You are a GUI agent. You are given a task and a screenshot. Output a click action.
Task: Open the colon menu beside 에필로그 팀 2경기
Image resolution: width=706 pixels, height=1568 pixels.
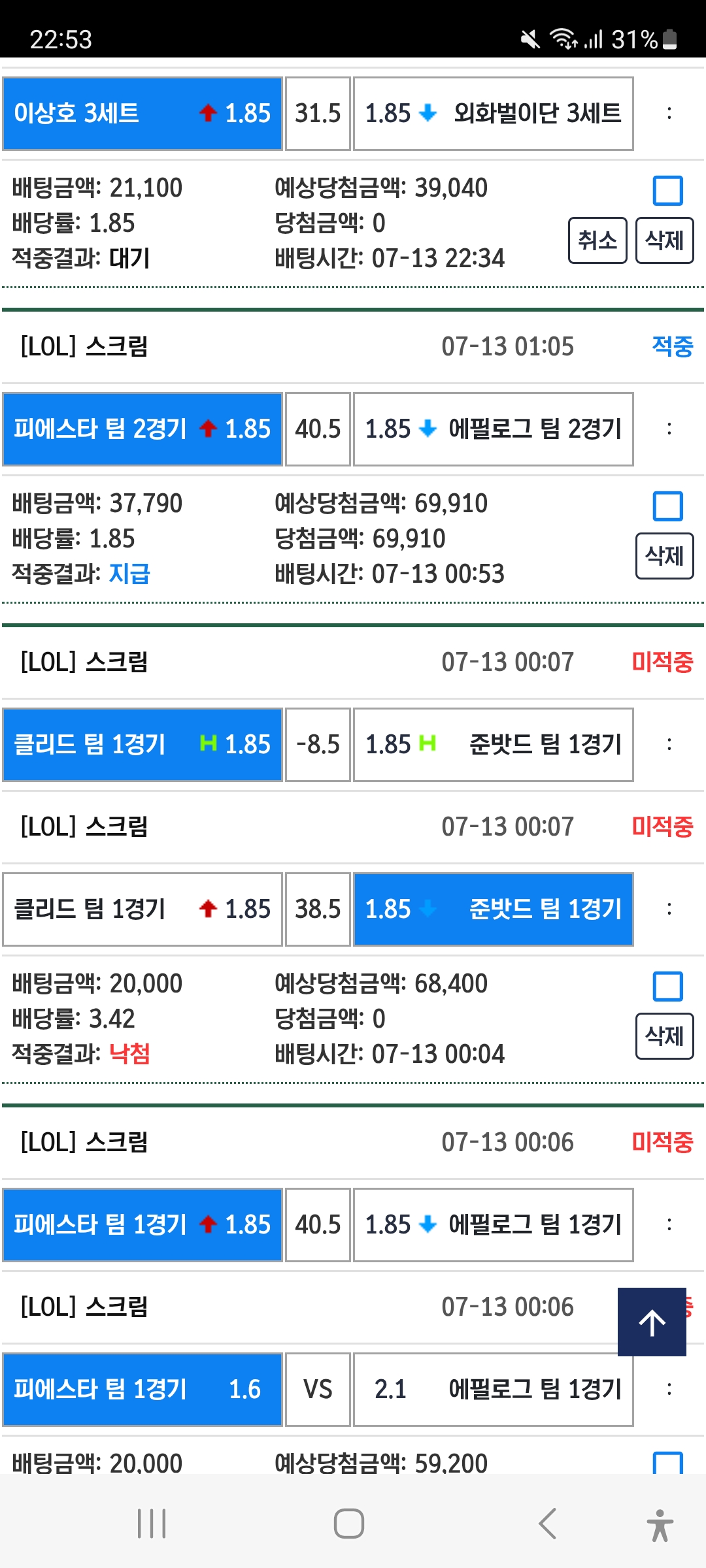click(669, 429)
